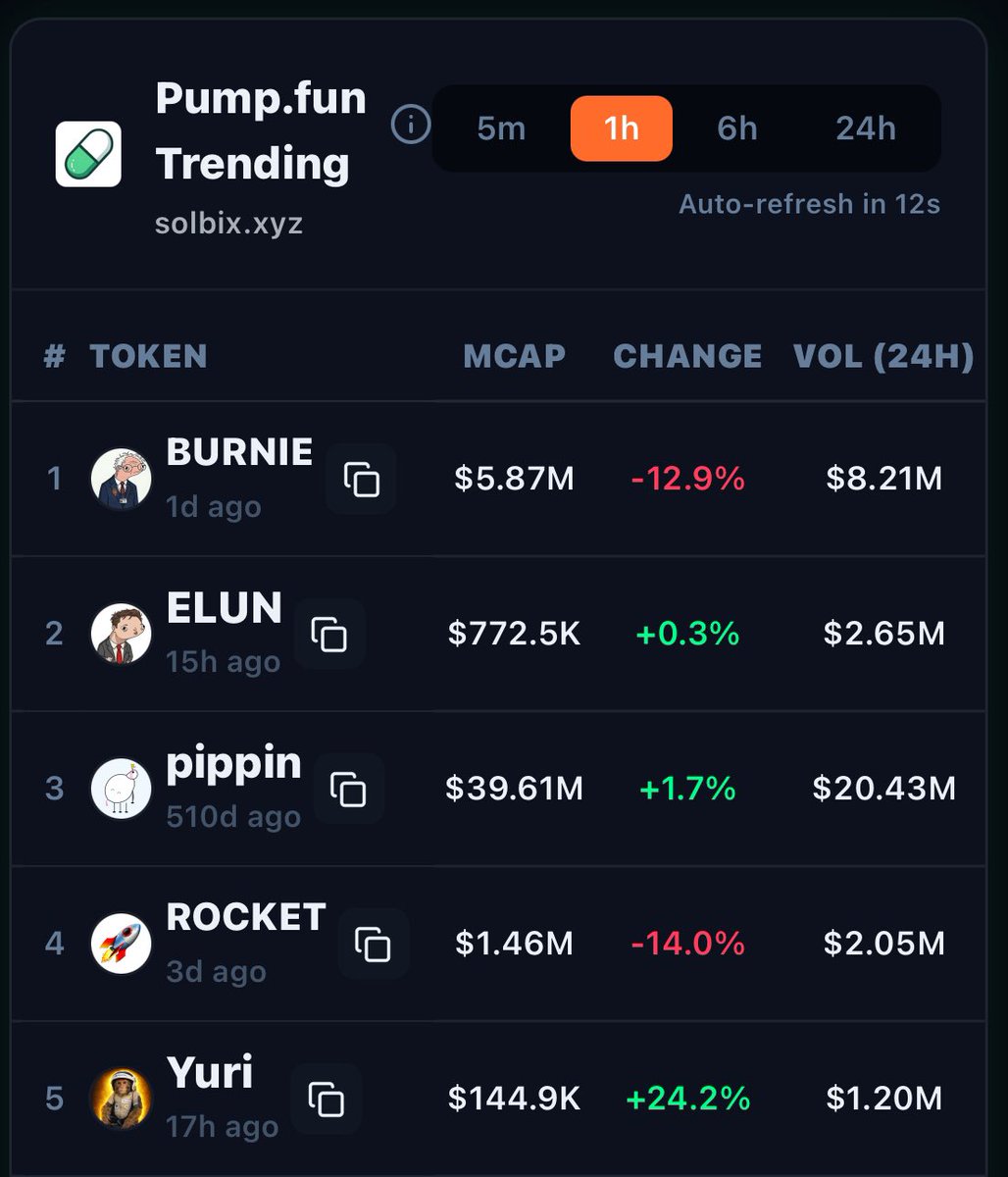Copy the ELUN token address
Screen dimensions: 1008x1177
pyautogui.click(x=329, y=634)
